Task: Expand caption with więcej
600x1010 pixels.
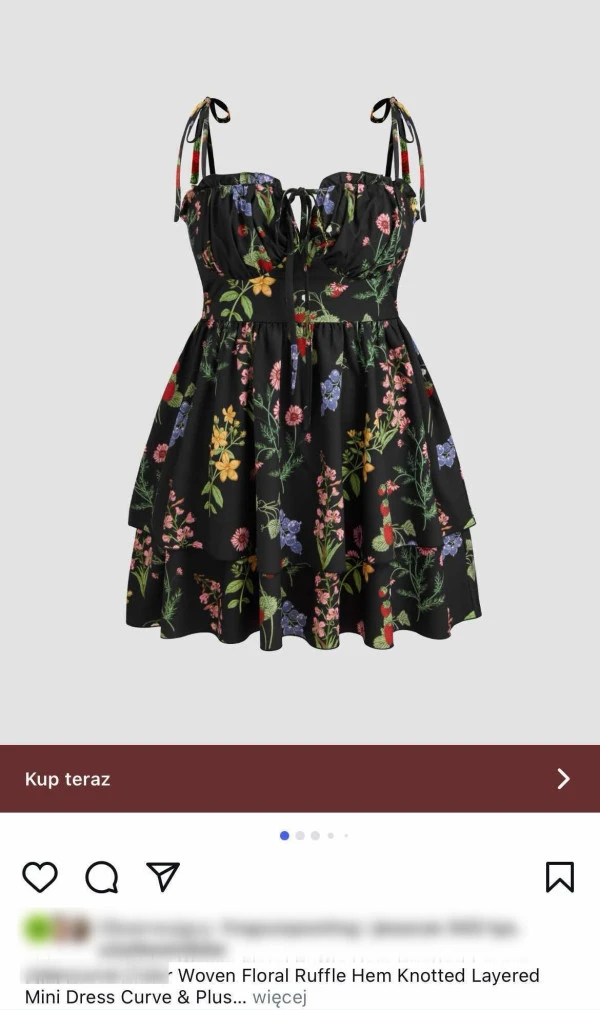Action: [279, 997]
